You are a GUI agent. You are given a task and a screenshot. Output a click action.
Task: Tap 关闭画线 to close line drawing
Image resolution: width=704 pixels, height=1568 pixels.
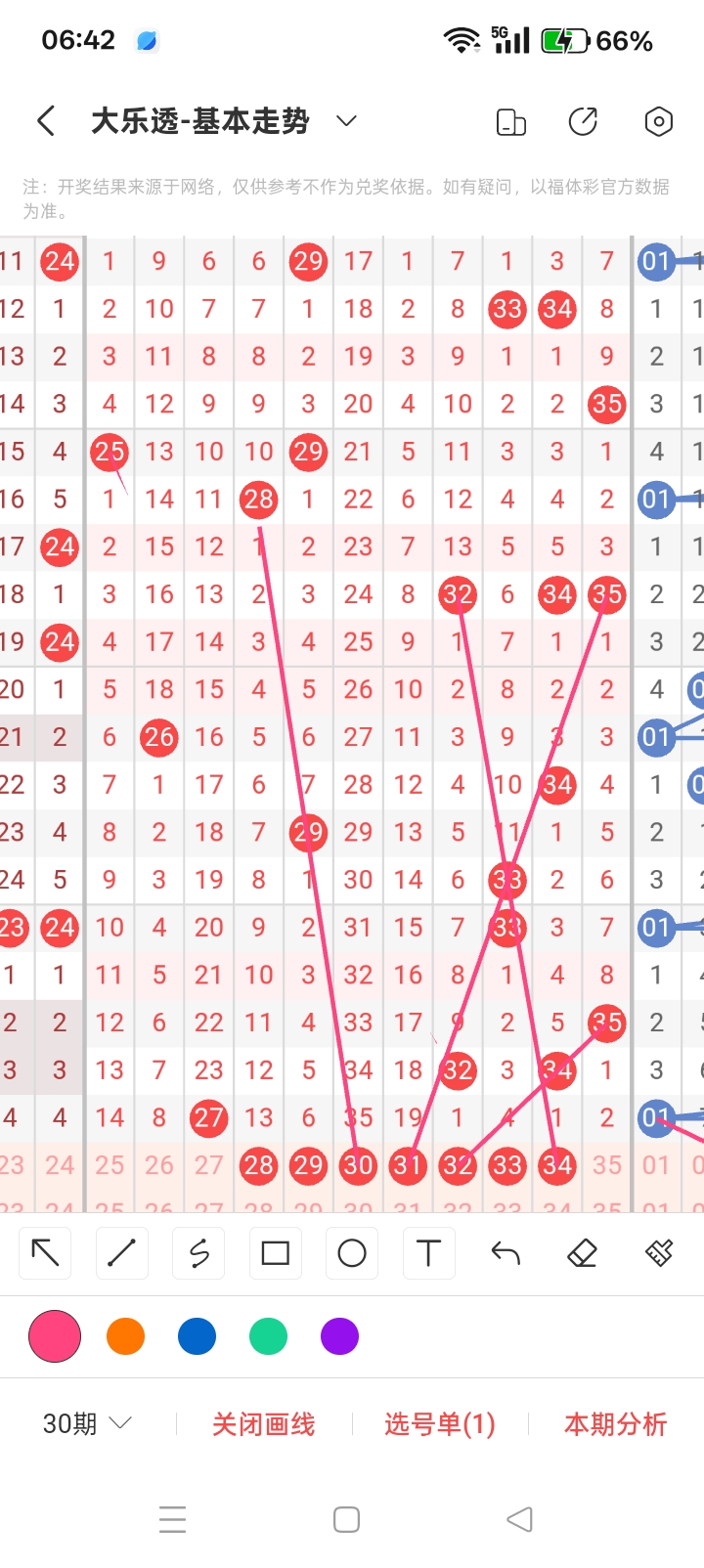[x=264, y=1424]
